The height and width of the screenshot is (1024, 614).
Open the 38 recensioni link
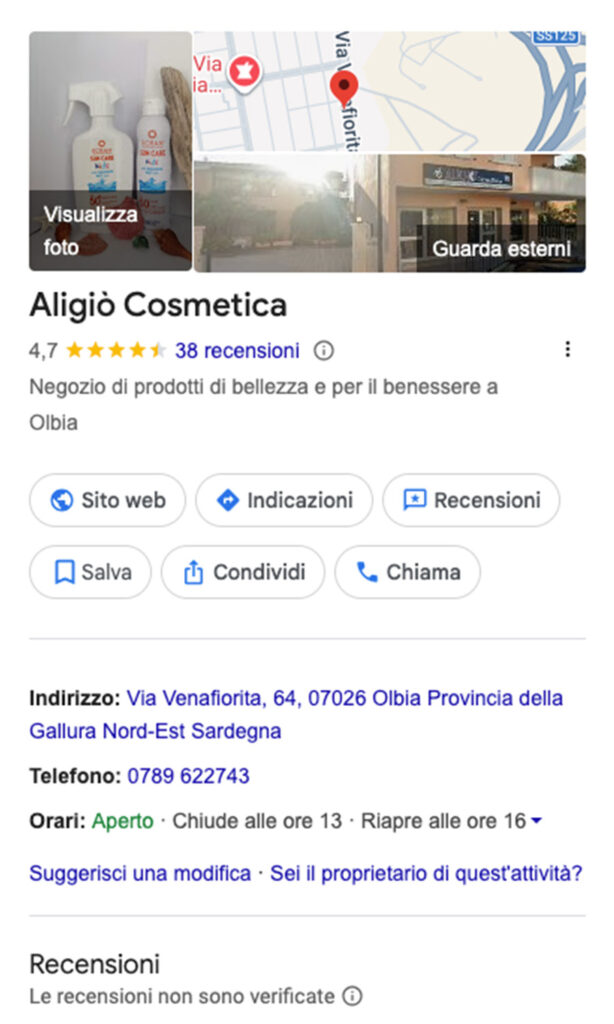pos(237,351)
